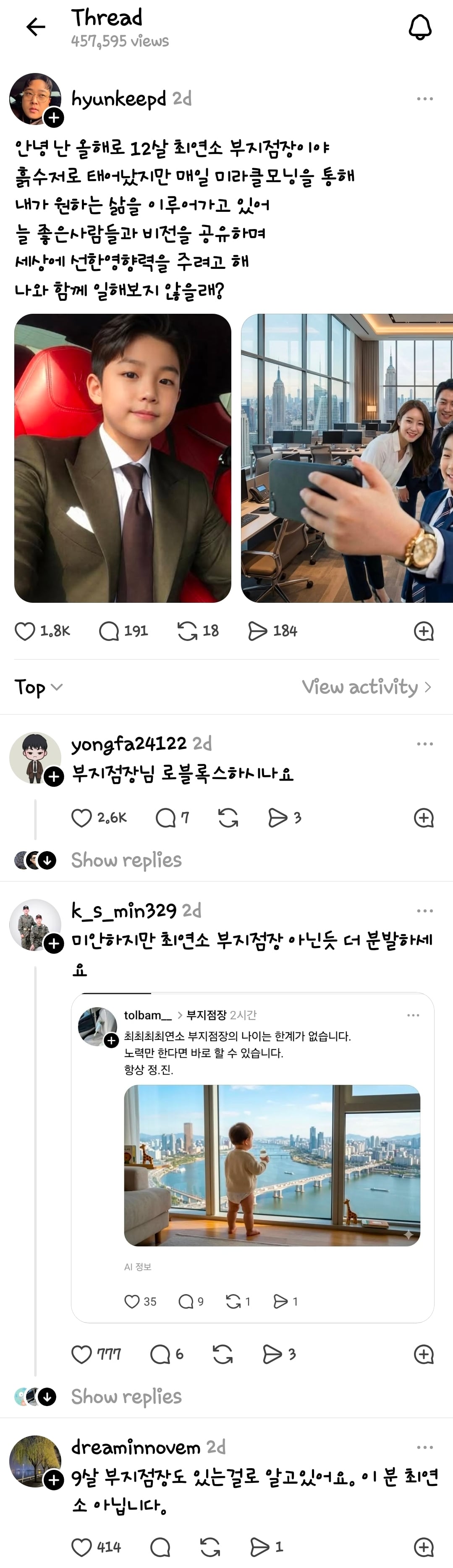453x1568 pixels.
Task: Follow yongfa24122 via avatar plus badge
Action: coord(54,777)
